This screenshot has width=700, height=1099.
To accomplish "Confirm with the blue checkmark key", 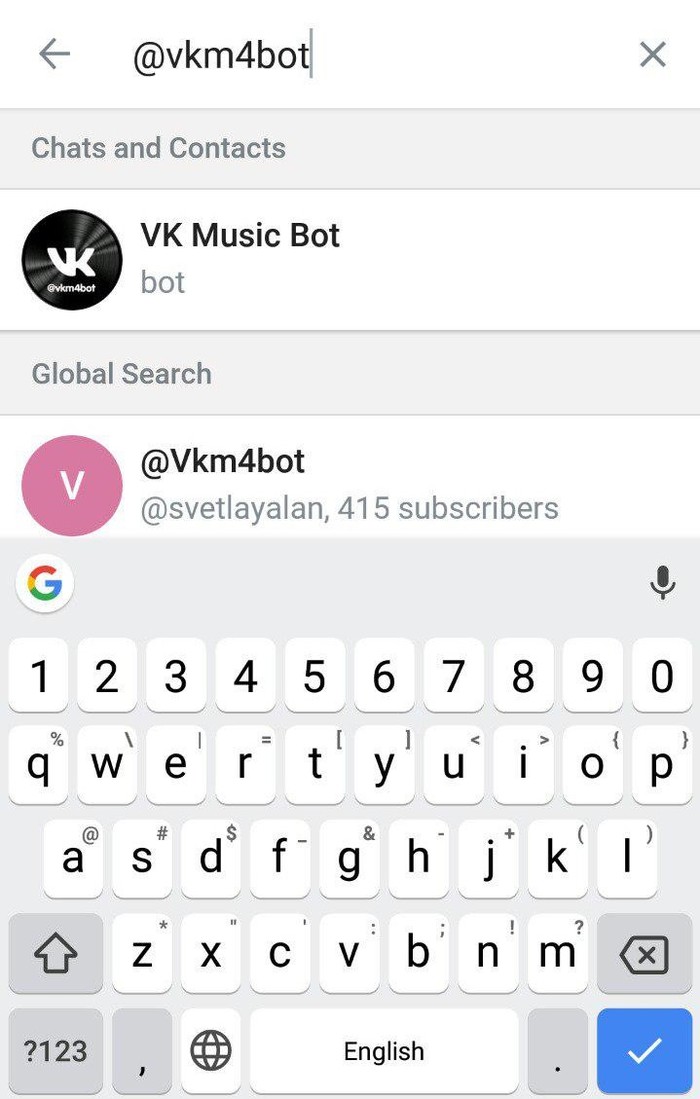I will [644, 1050].
